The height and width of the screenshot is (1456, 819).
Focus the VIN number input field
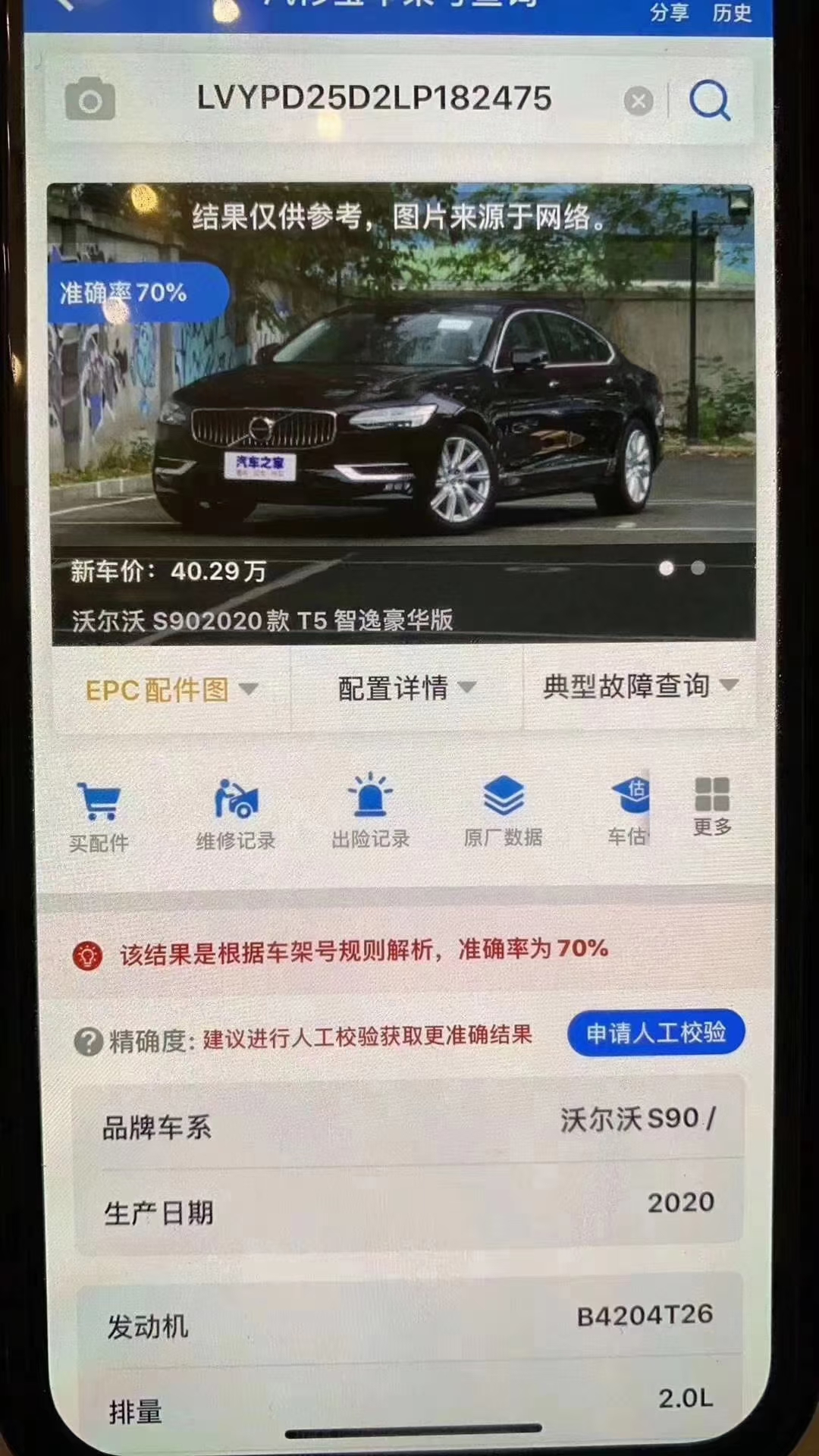[x=374, y=99]
